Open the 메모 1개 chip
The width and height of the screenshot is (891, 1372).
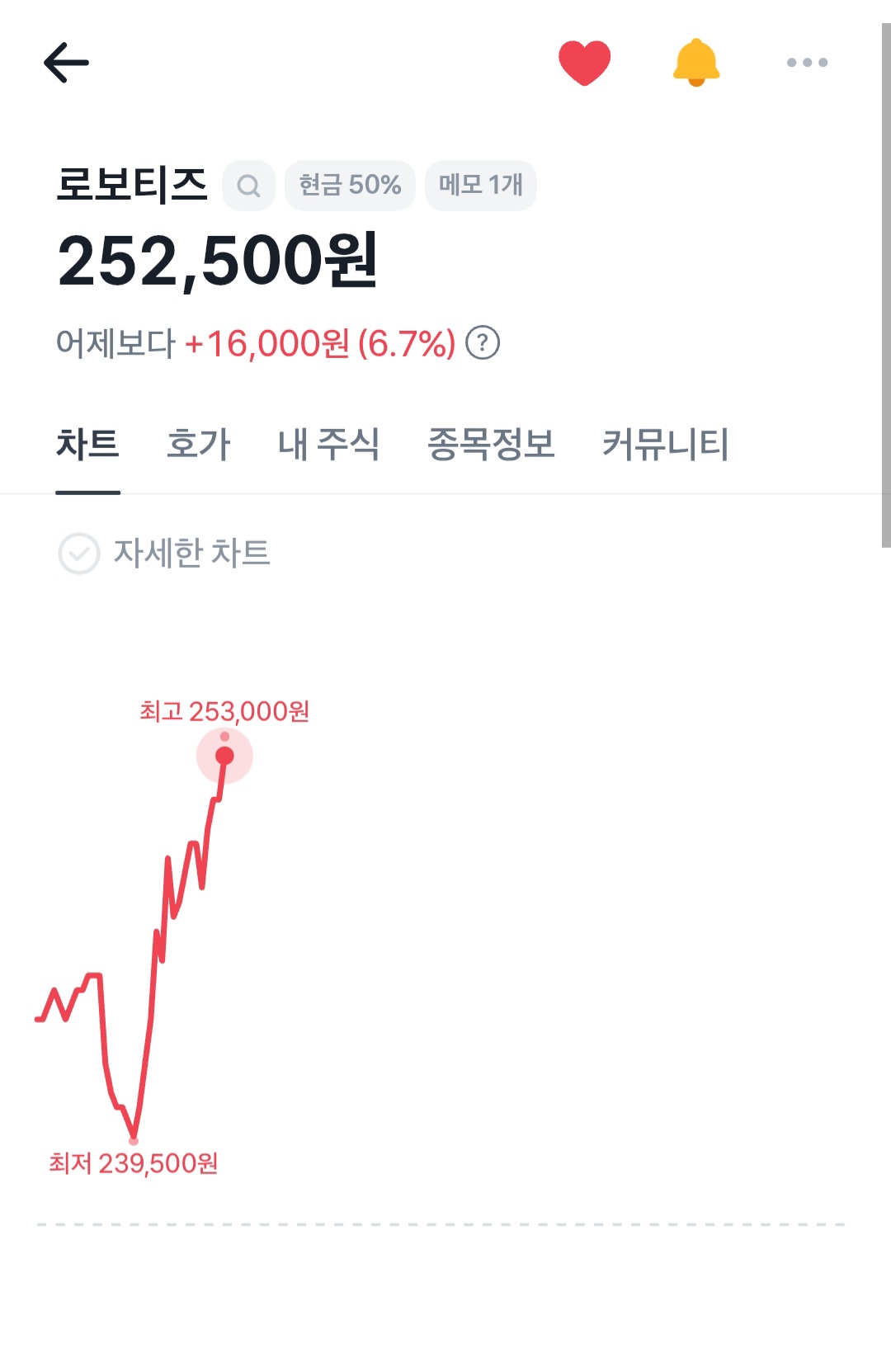(x=480, y=186)
